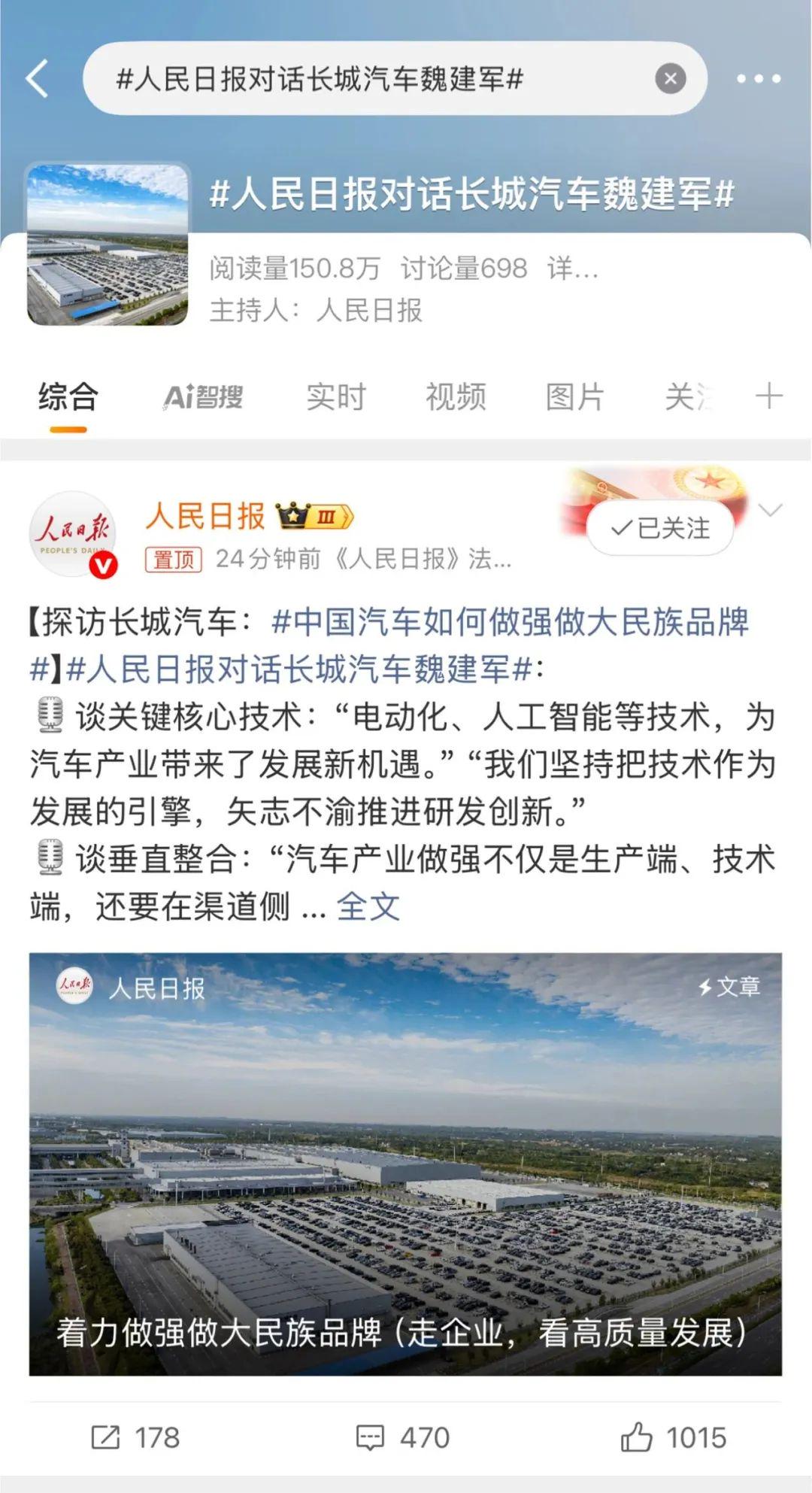Clear the search box text
The width and height of the screenshot is (812, 1493).
click(x=671, y=78)
